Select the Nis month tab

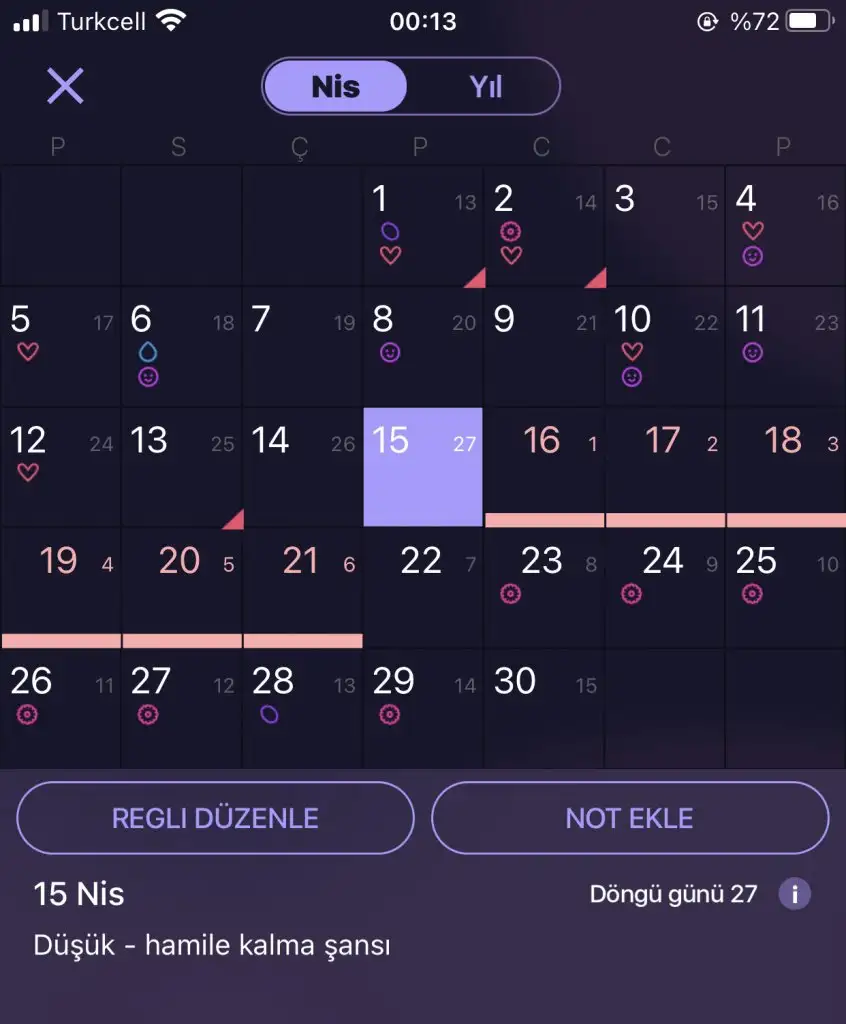335,87
